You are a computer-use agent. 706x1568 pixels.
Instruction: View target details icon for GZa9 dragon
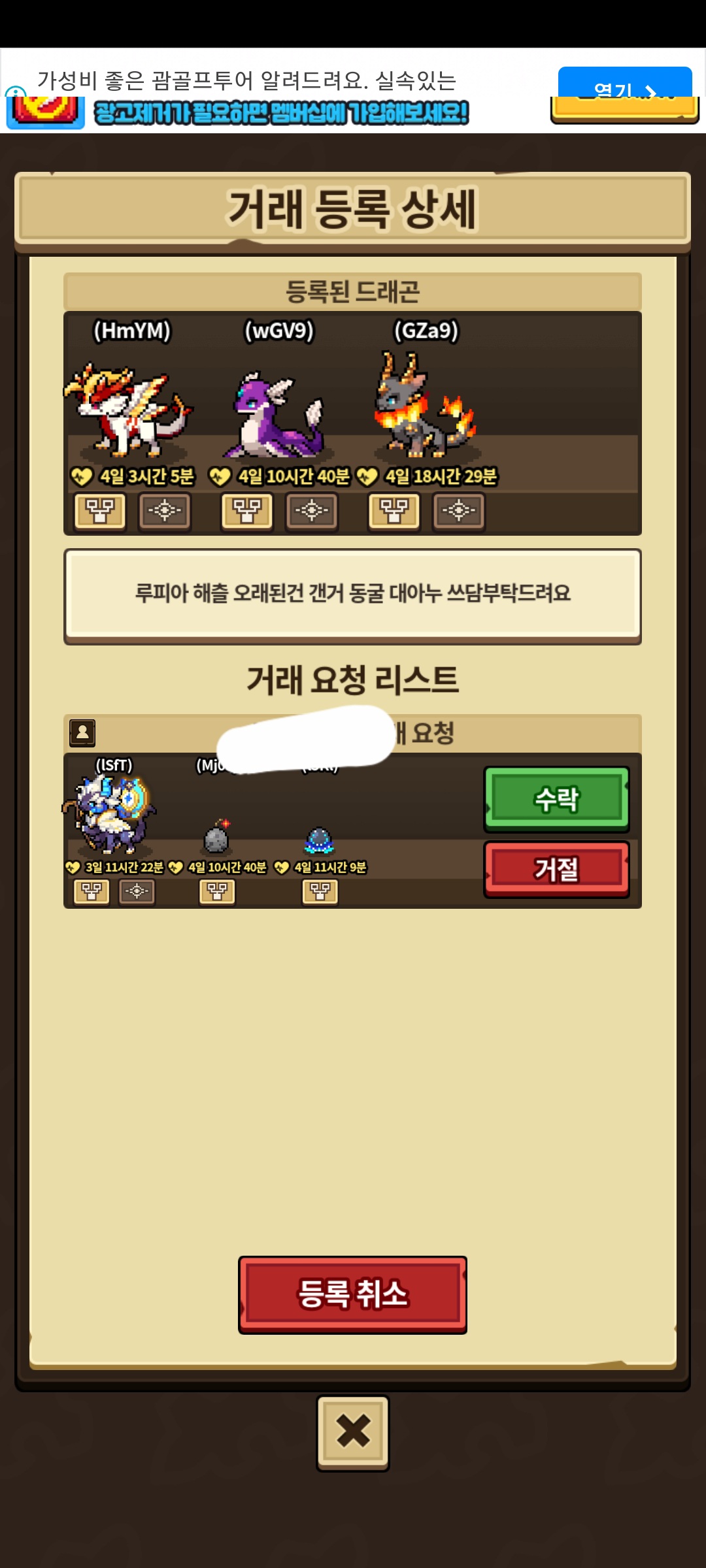click(x=459, y=511)
